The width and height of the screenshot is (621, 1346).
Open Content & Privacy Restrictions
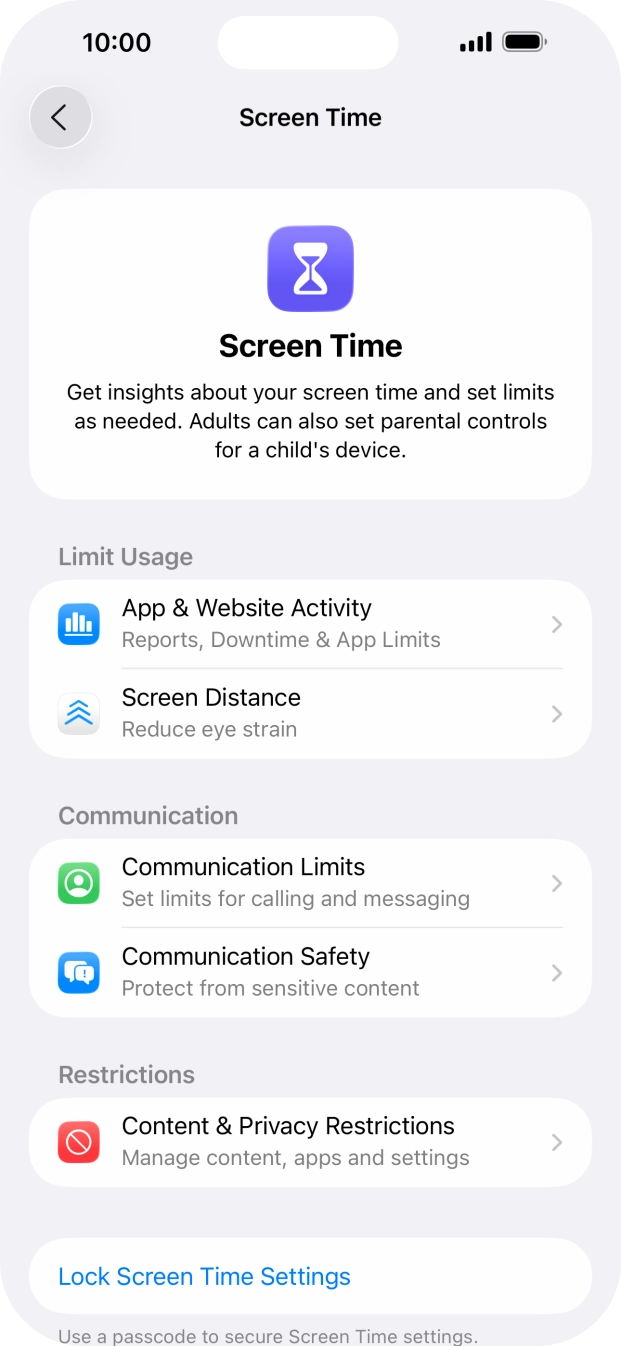click(x=310, y=1142)
